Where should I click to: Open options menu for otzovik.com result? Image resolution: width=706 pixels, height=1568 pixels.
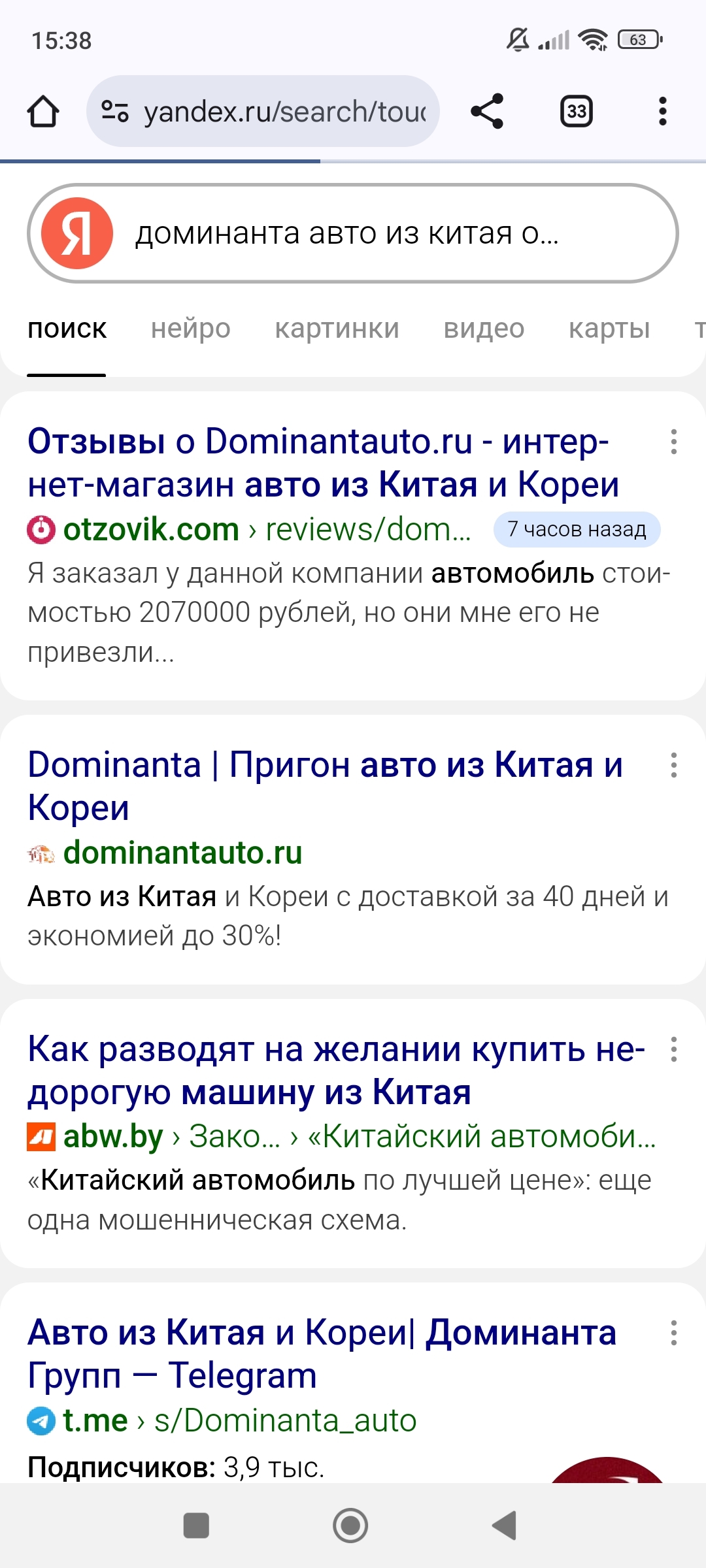pyautogui.click(x=674, y=442)
